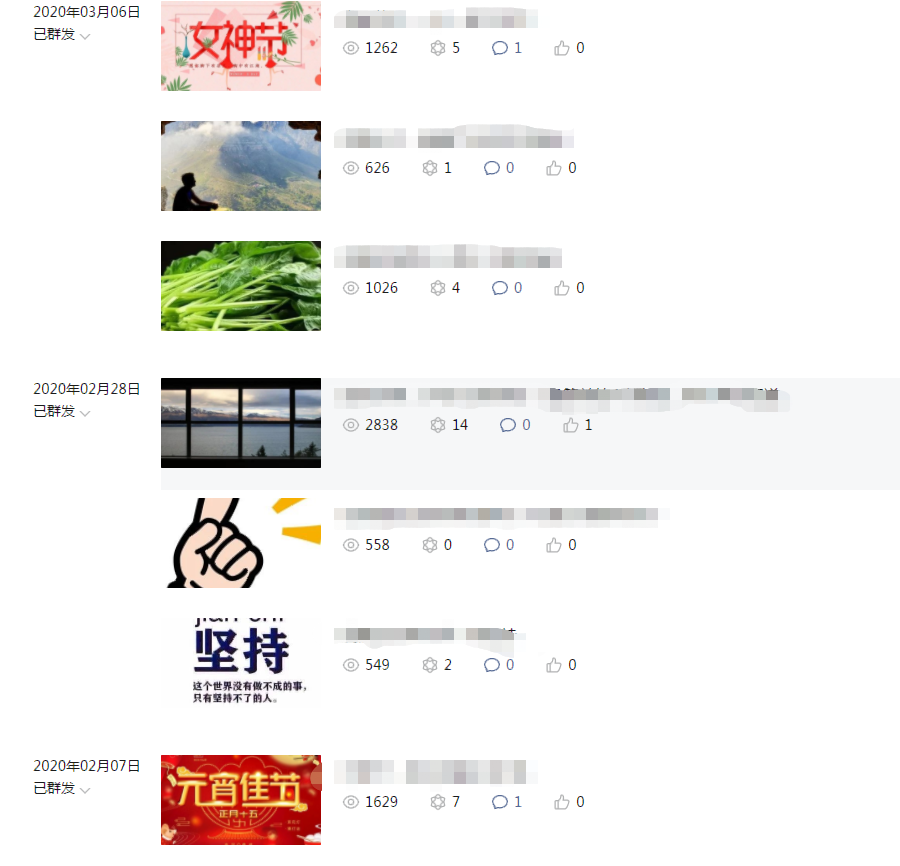Tap the blurred title of the vegetables article
The image size is (900, 866).
point(447,258)
